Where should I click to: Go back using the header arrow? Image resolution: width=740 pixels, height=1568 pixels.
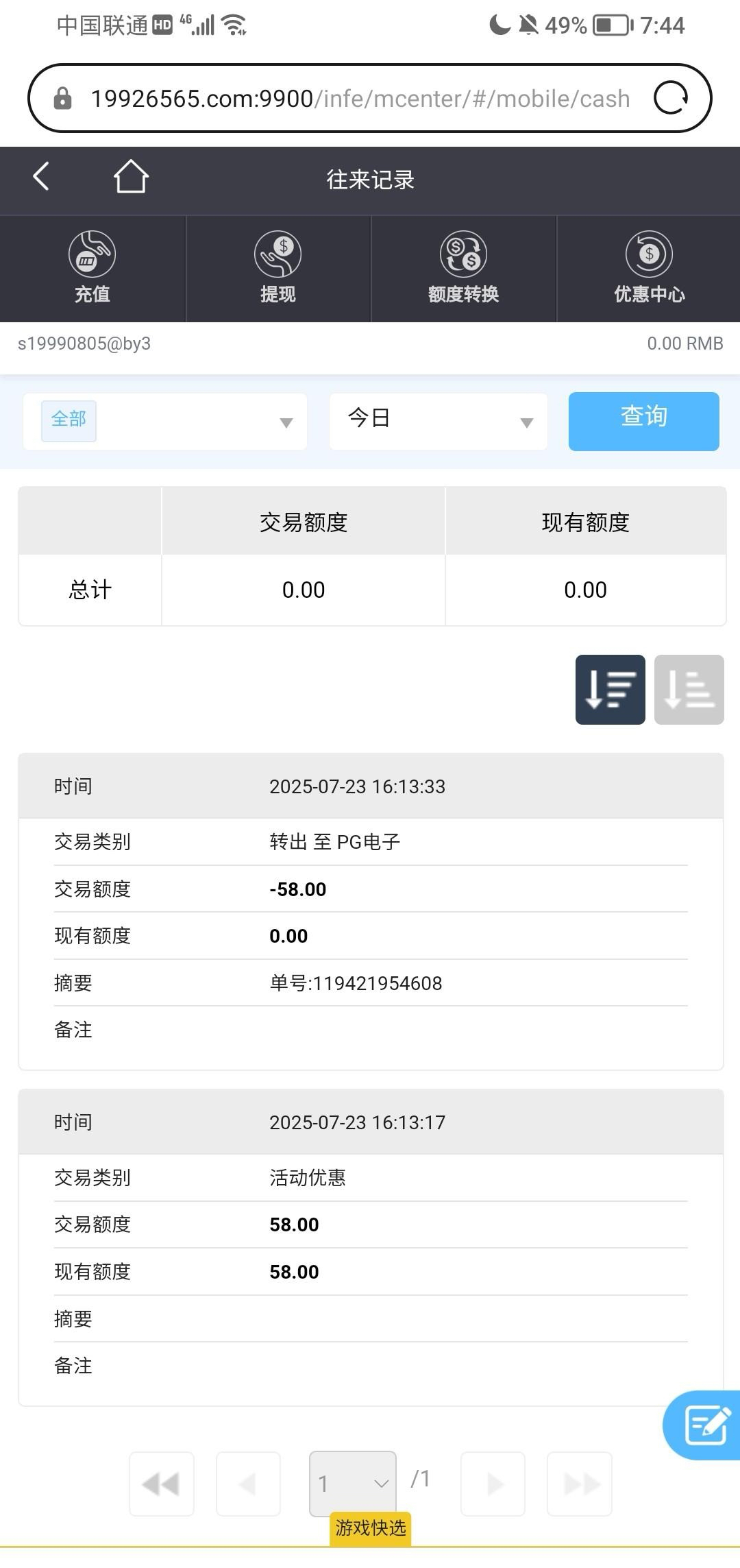click(x=41, y=176)
